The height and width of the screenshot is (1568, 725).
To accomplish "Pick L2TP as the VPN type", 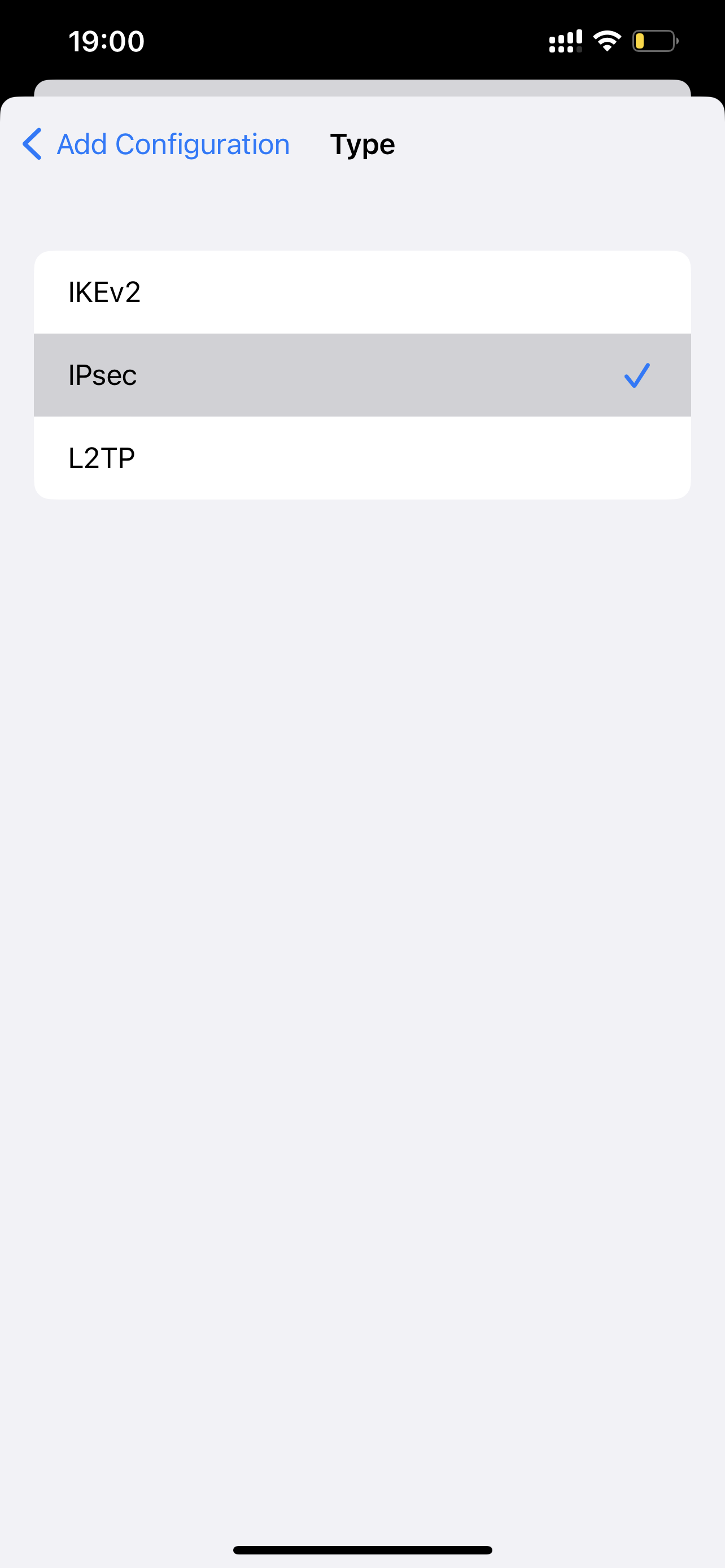I will [361, 458].
